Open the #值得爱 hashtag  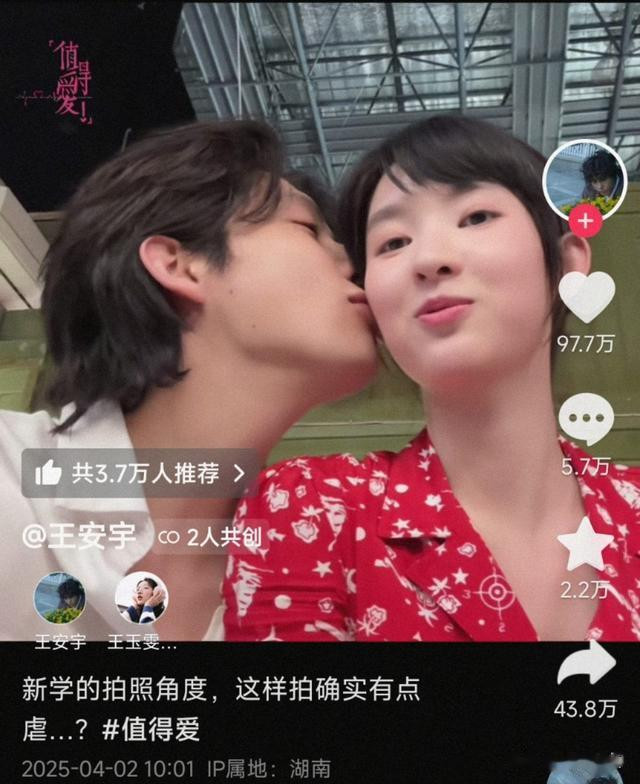click(x=152, y=729)
